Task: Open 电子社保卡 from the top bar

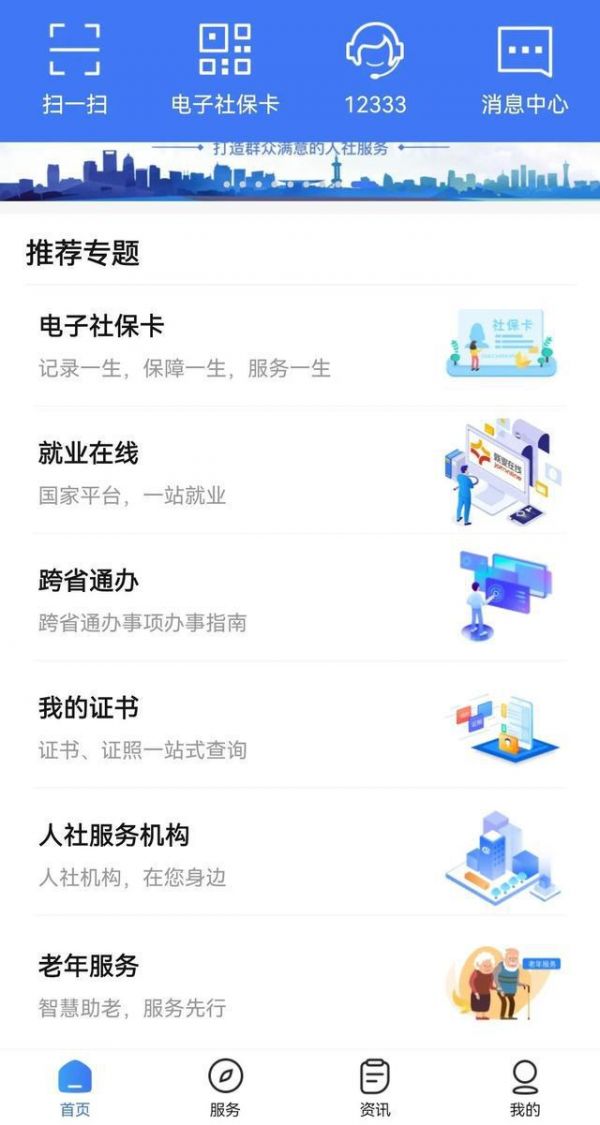Action: coord(225,68)
